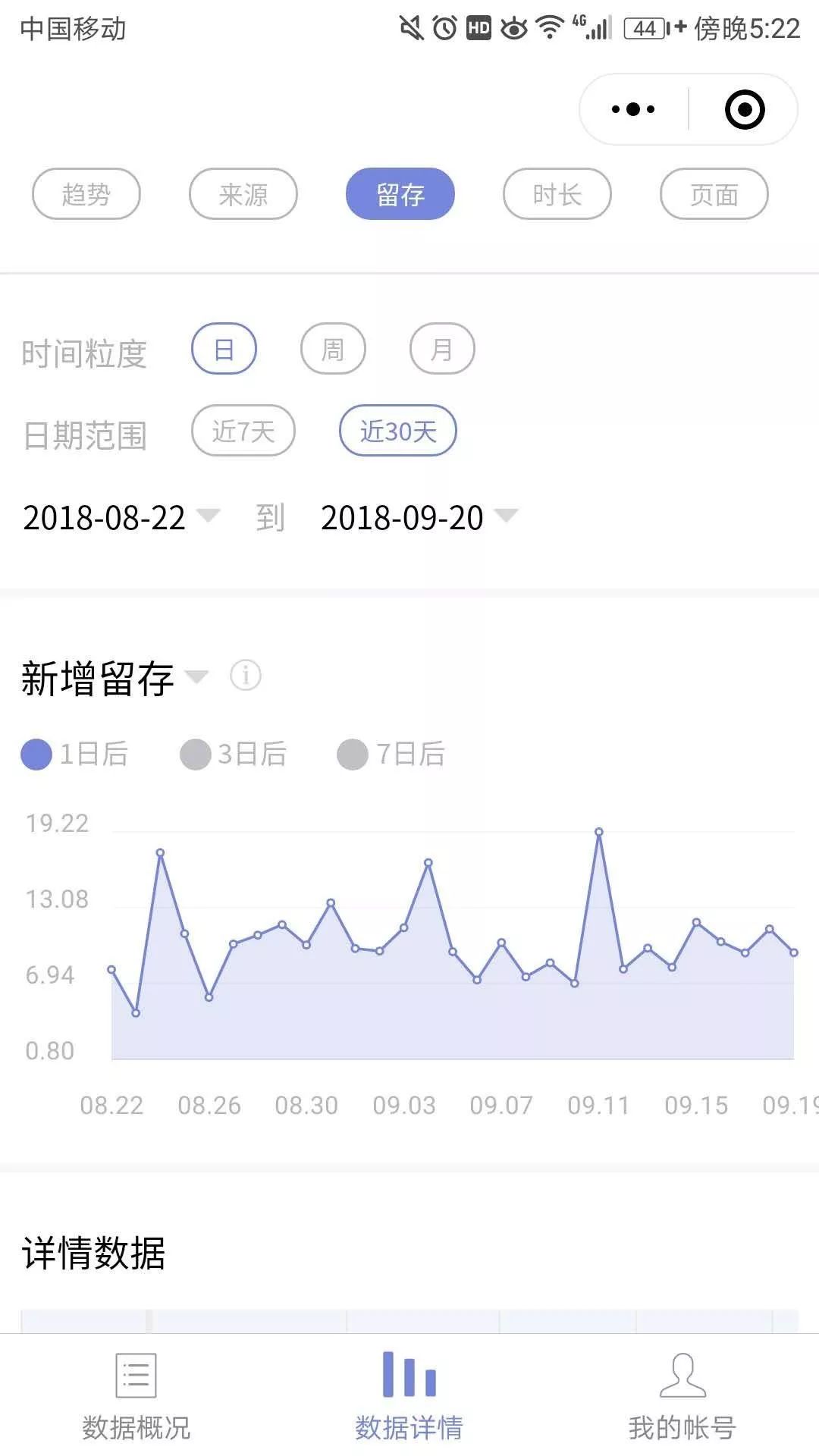Screen dimensions: 819x1456
Task: Choose the 近7天 date range
Action: (243, 431)
